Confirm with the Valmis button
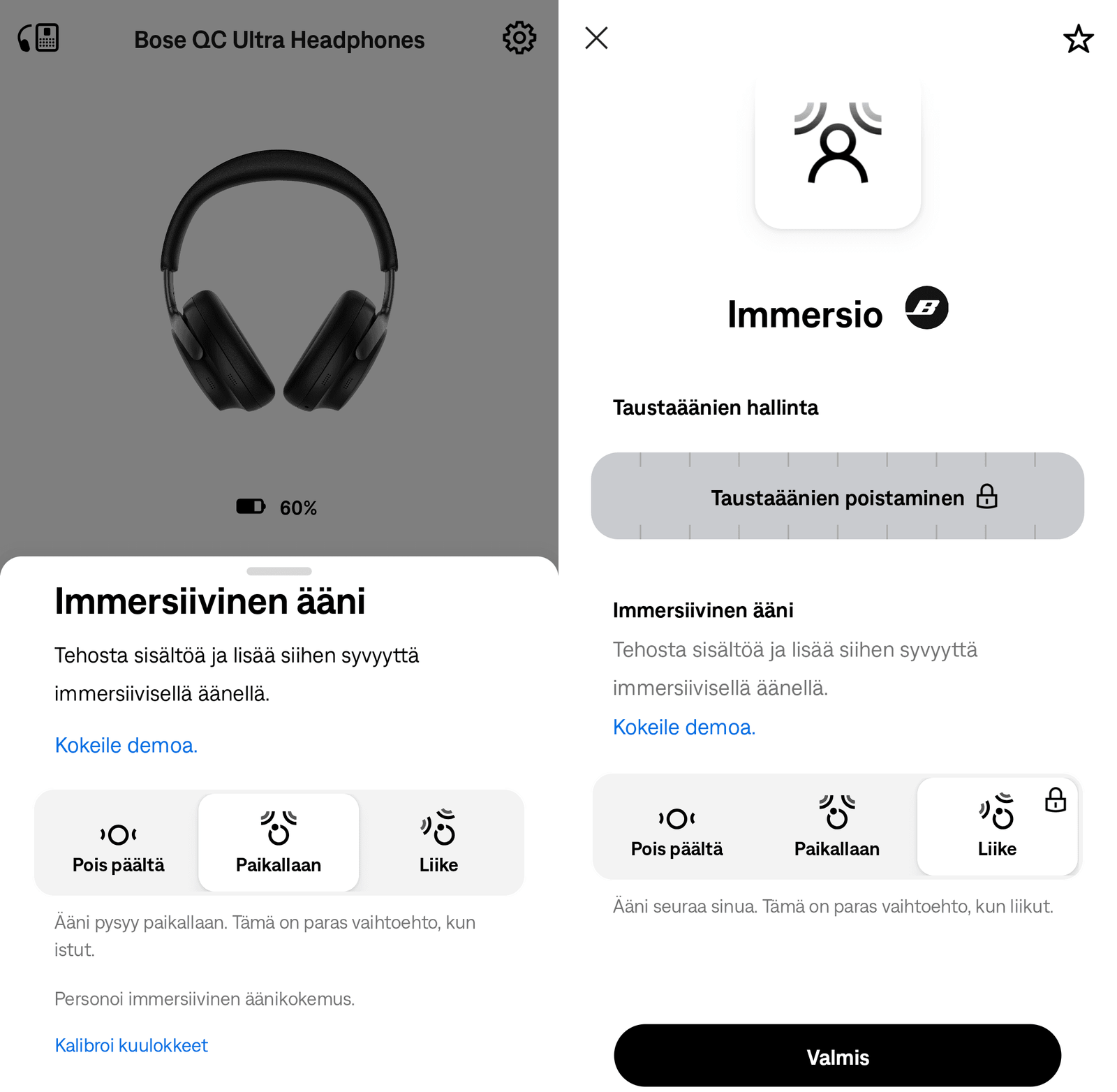 (x=837, y=1056)
